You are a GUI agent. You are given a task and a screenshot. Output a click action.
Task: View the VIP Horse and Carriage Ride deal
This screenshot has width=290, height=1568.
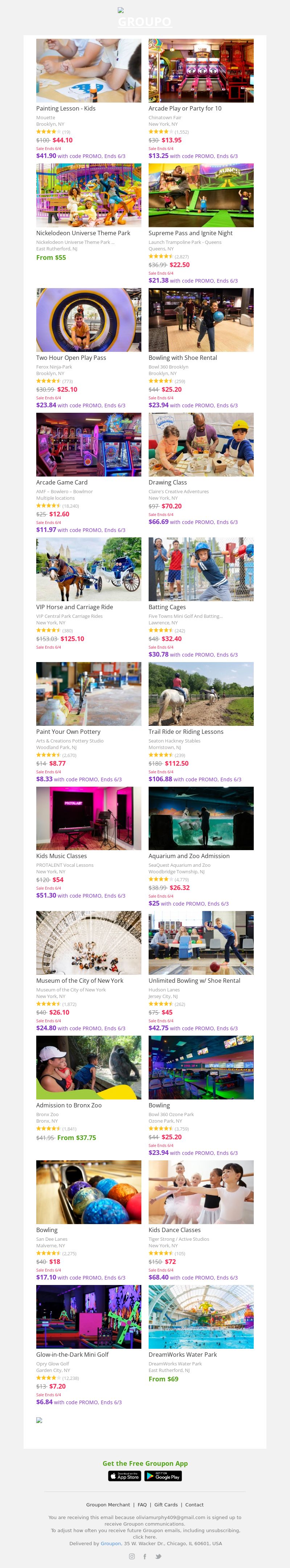coord(88,569)
